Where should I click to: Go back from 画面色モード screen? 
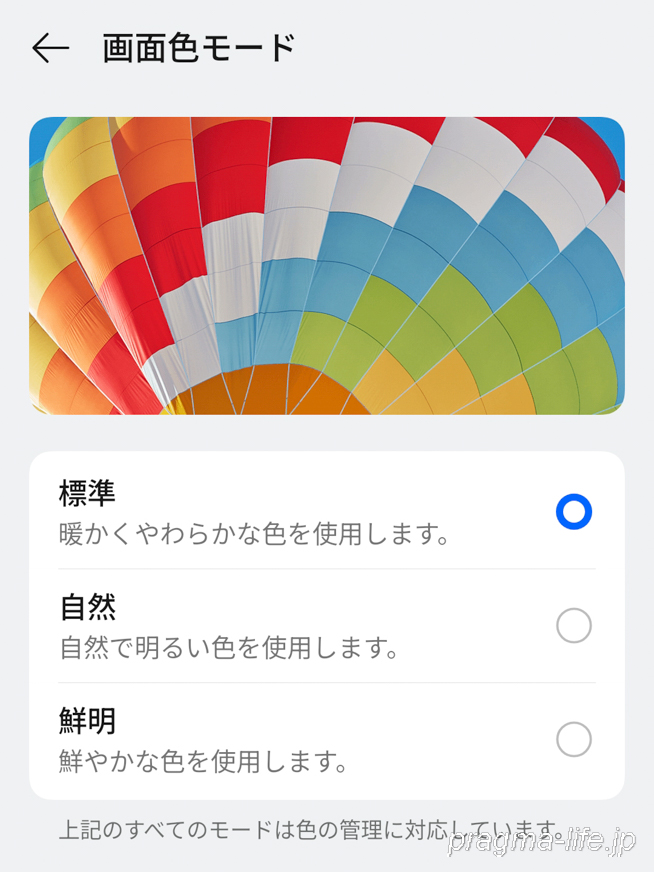point(50,48)
